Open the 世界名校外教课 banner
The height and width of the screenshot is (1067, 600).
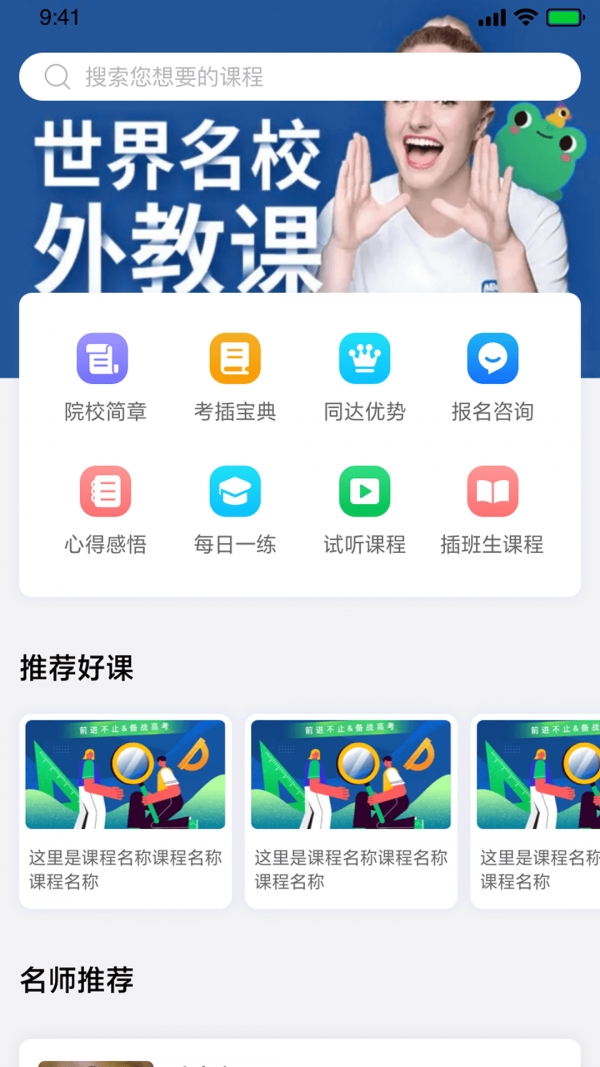click(300, 200)
